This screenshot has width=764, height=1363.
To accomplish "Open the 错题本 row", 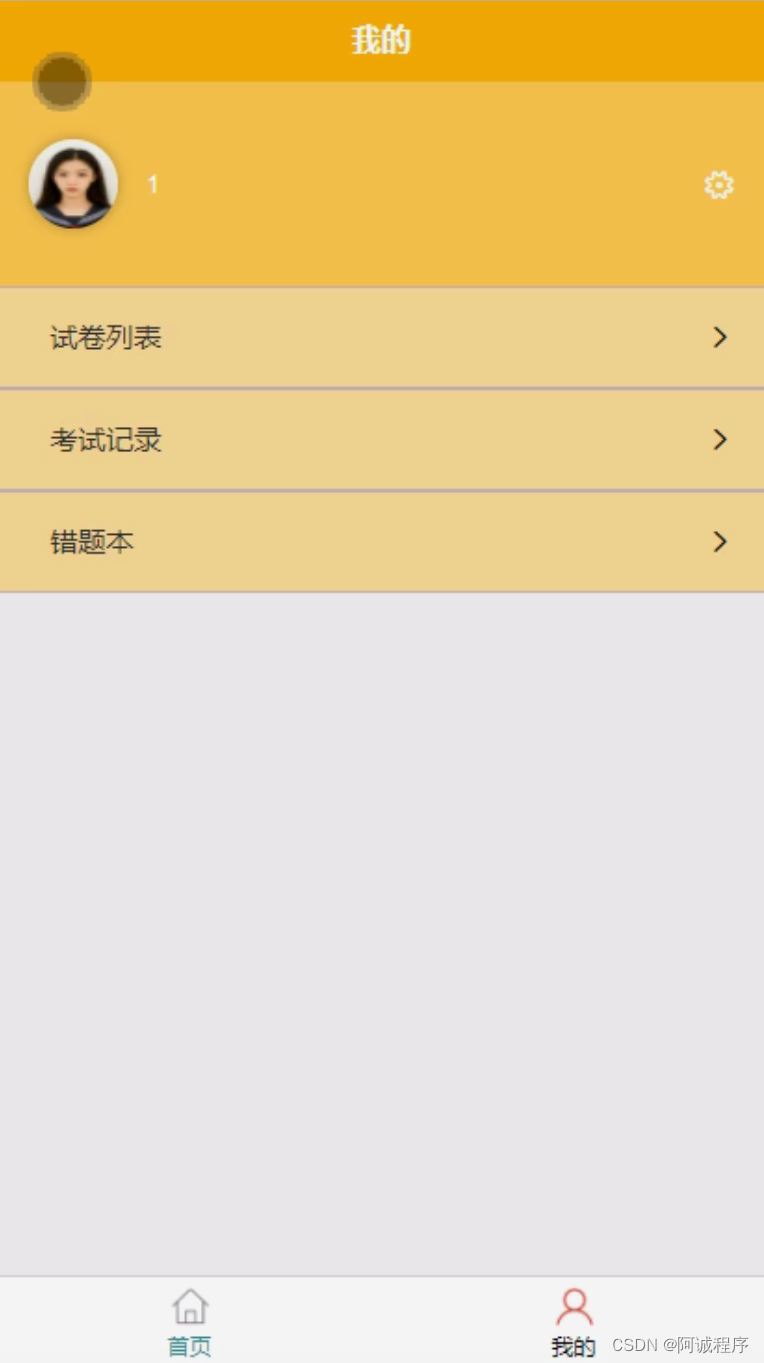I will point(382,542).
